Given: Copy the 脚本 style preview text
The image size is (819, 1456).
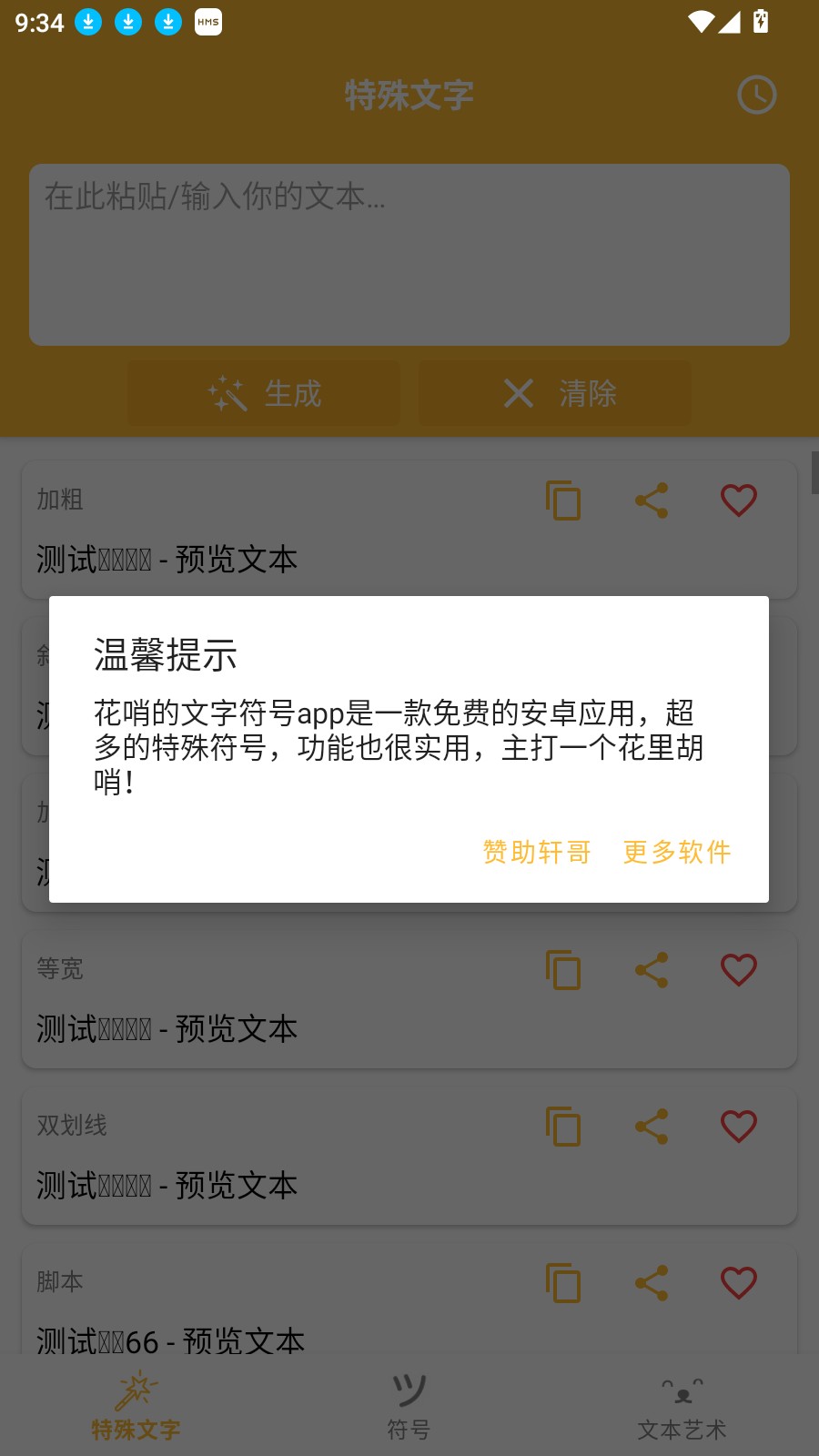Looking at the screenshot, I should (x=562, y=1283).
